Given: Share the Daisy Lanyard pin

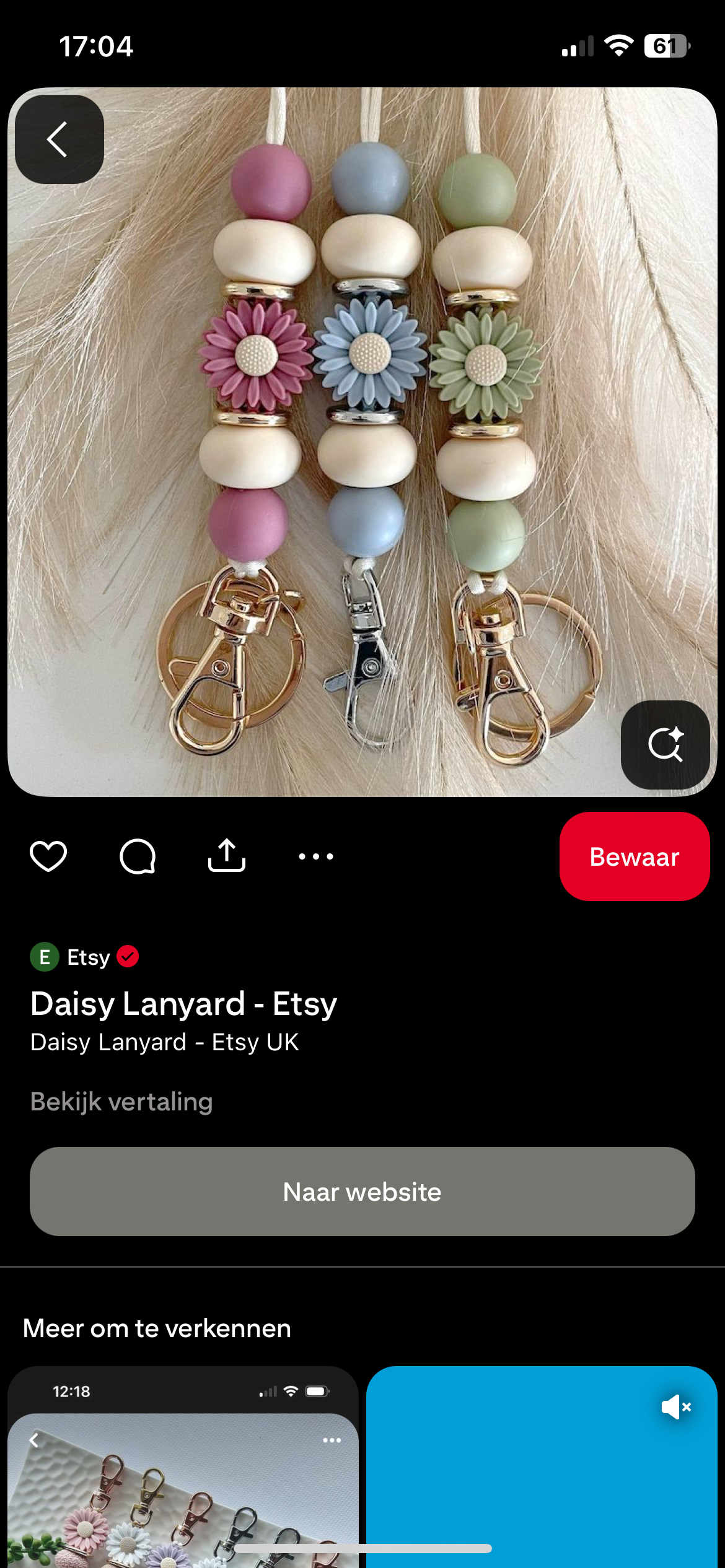Looking at the screenshot, I should click(227, 856).
